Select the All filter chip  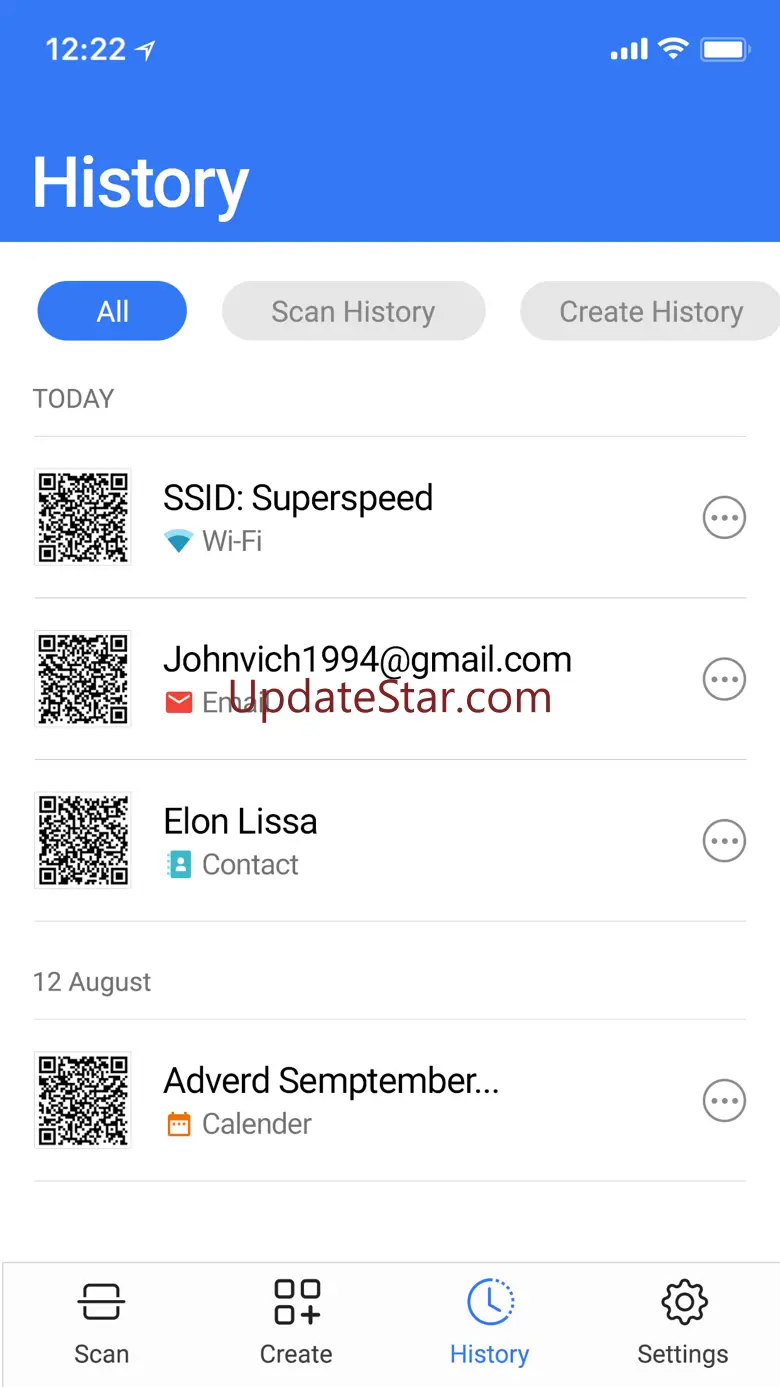[112, 311]
